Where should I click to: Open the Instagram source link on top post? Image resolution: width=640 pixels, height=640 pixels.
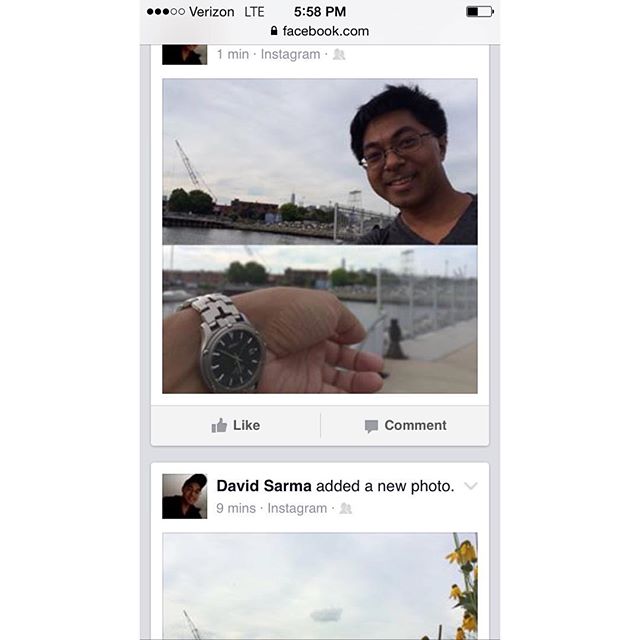click(x=290, y=54)
